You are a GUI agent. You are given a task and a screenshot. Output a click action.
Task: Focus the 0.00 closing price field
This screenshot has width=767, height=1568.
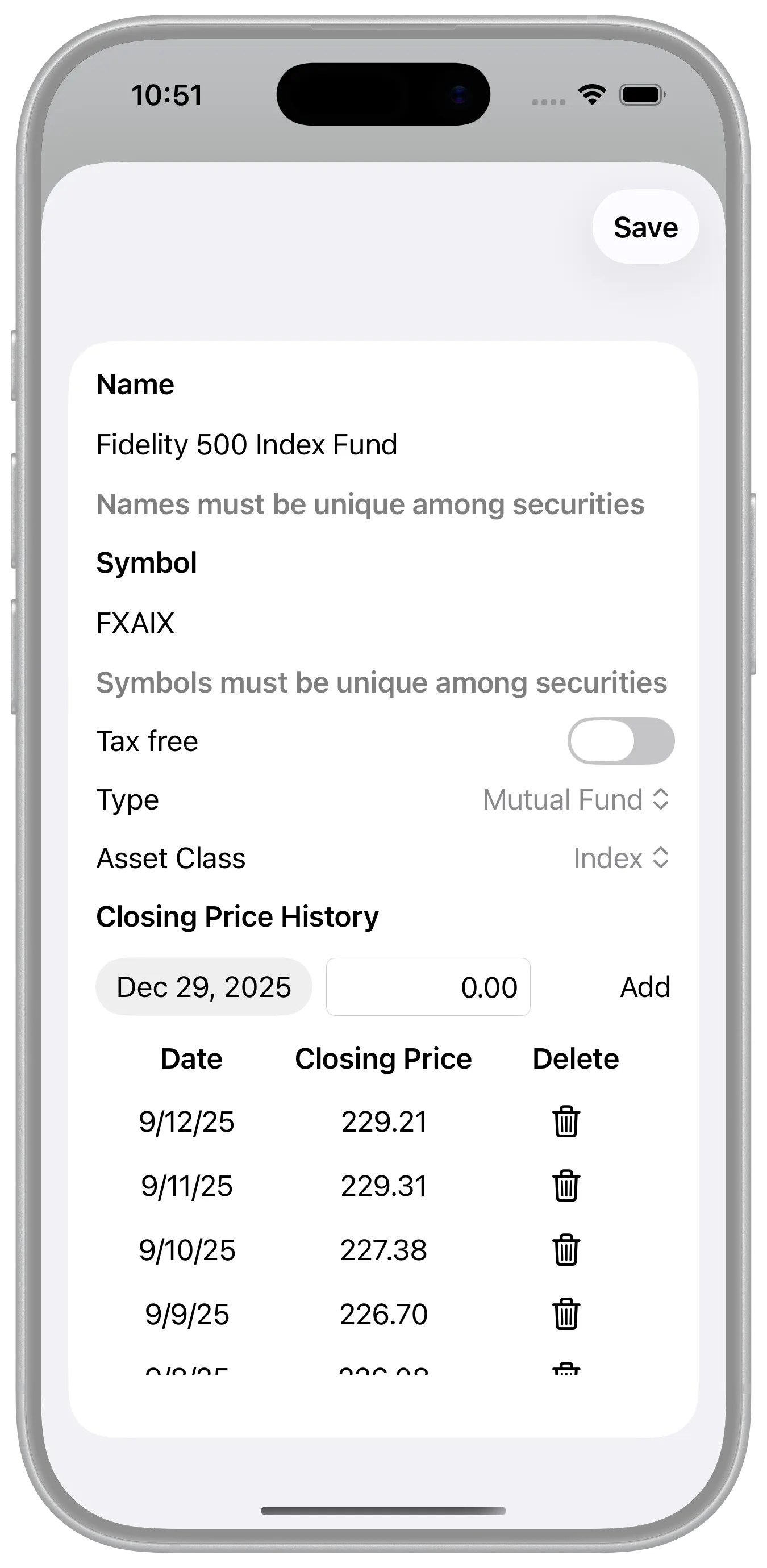point(428,987)
